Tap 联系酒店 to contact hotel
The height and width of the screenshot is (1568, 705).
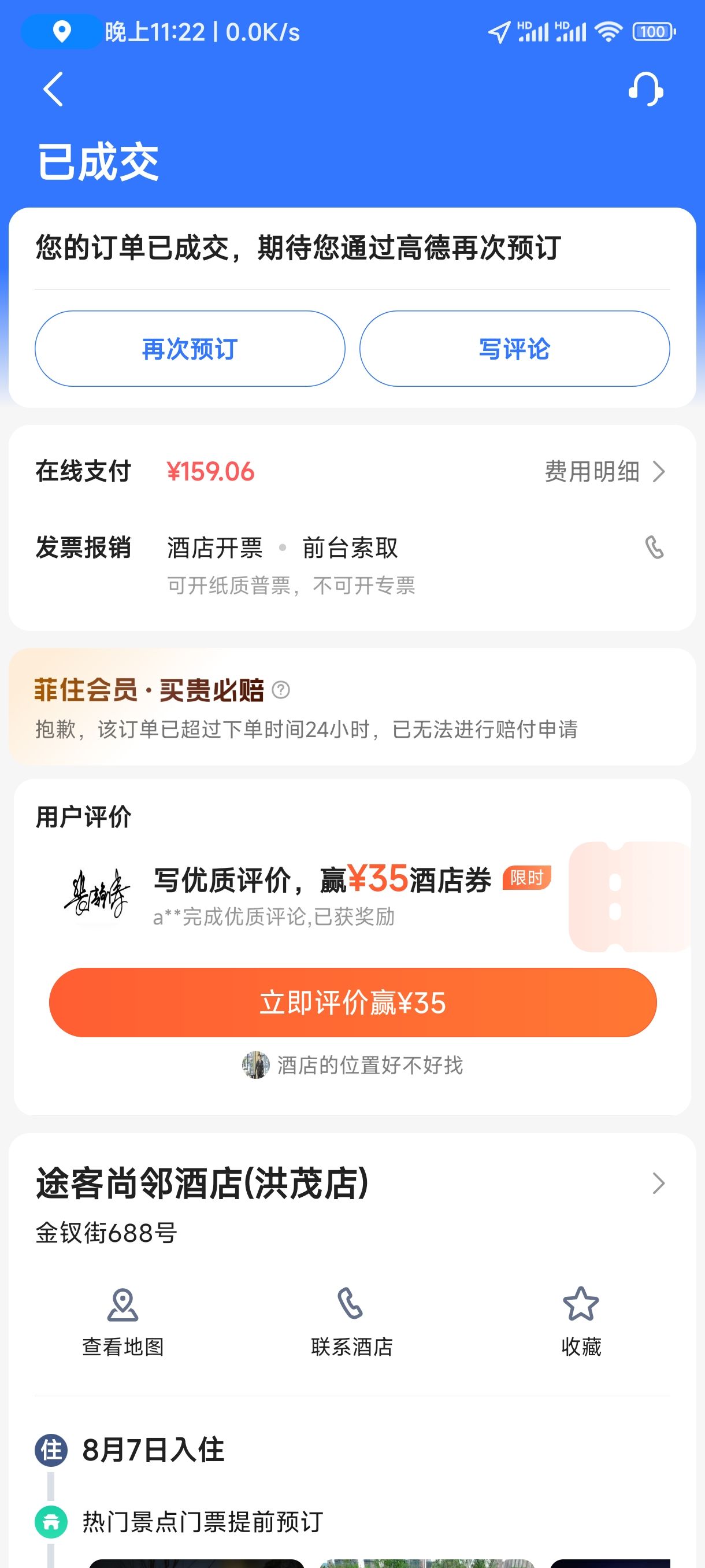(x=351, y=1319)
